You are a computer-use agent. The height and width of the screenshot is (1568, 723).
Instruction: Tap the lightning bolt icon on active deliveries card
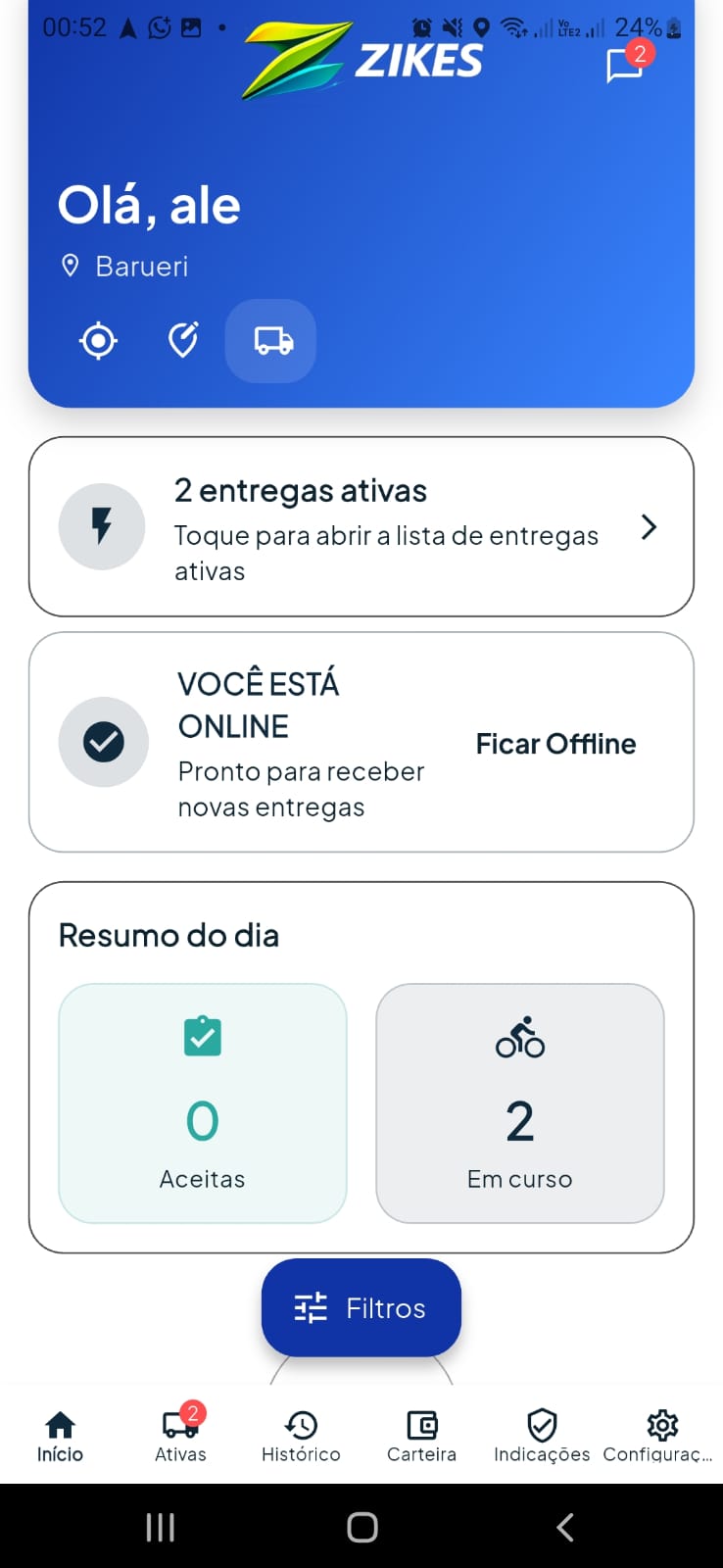102,526
